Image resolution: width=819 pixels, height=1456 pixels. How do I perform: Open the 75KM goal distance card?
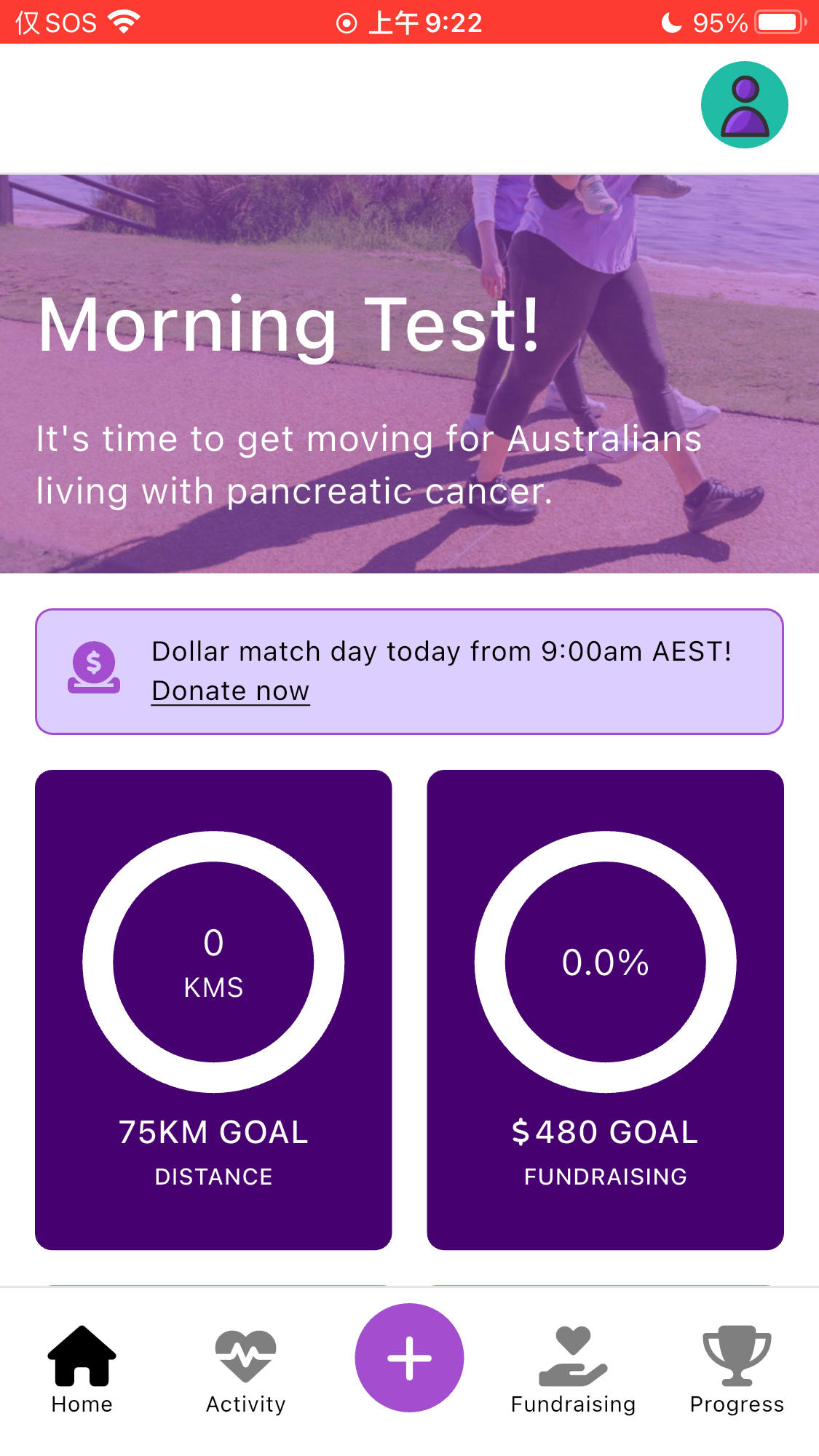tap(213, 1009)
